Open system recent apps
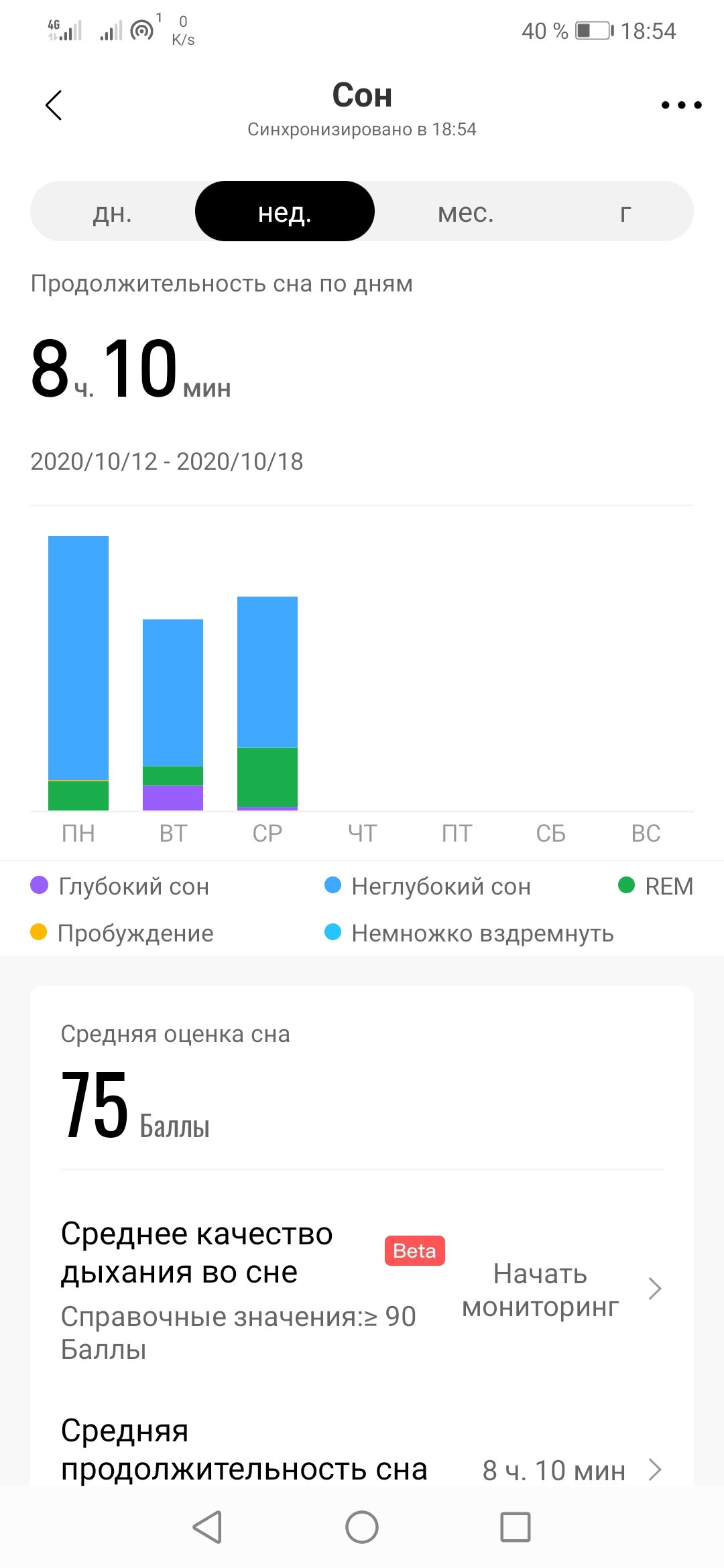This screenshot has width=724, height=1568. click(516, 1527)
